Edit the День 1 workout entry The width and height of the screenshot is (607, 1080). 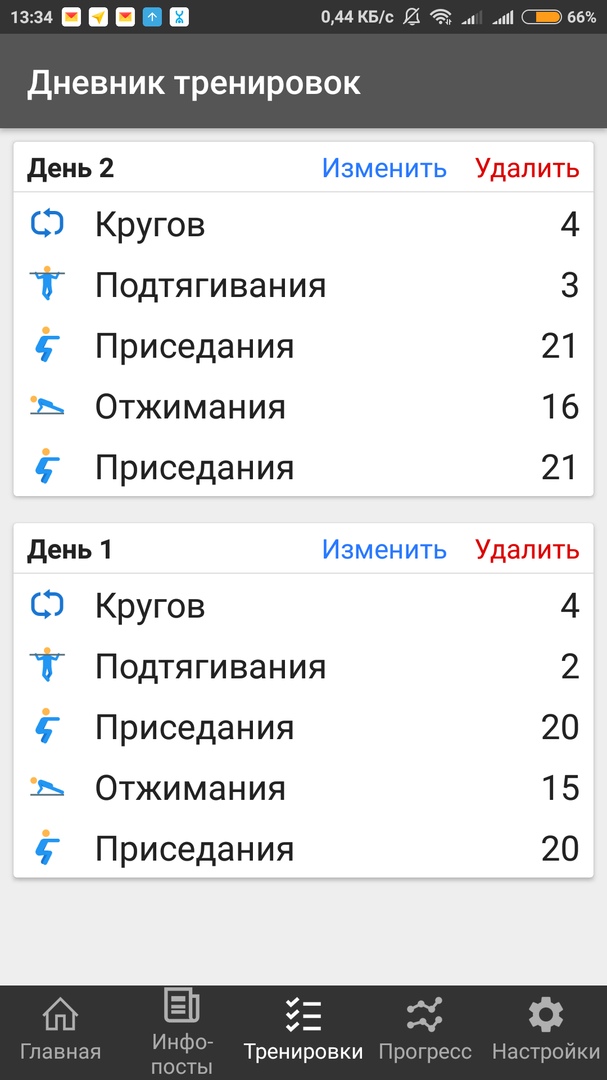[384, 549]
